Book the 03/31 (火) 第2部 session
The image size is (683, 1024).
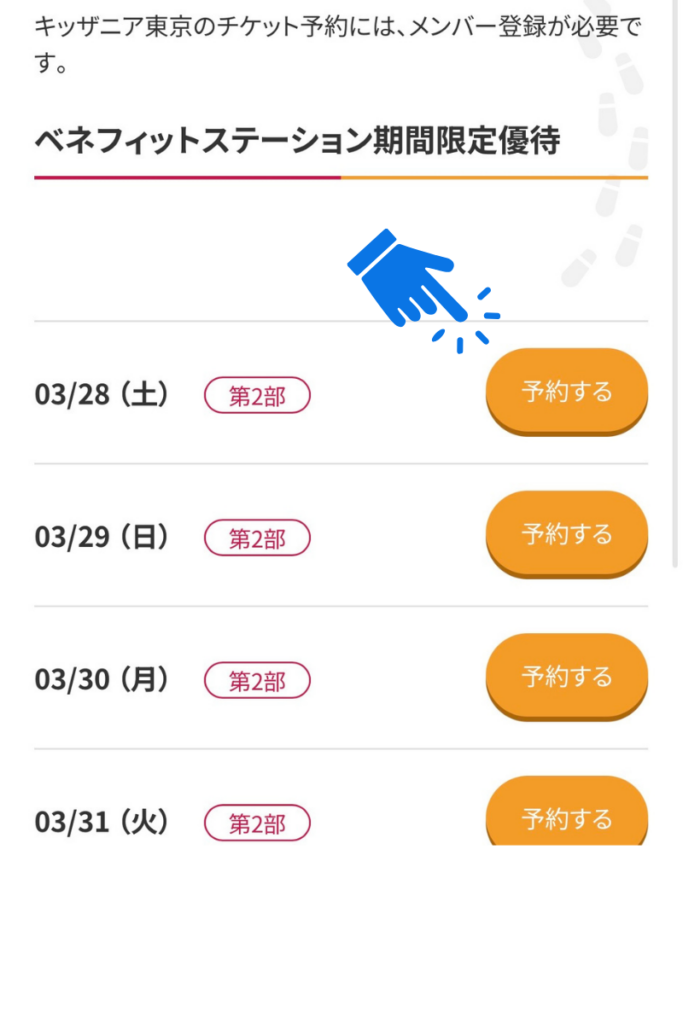[566, 818]
